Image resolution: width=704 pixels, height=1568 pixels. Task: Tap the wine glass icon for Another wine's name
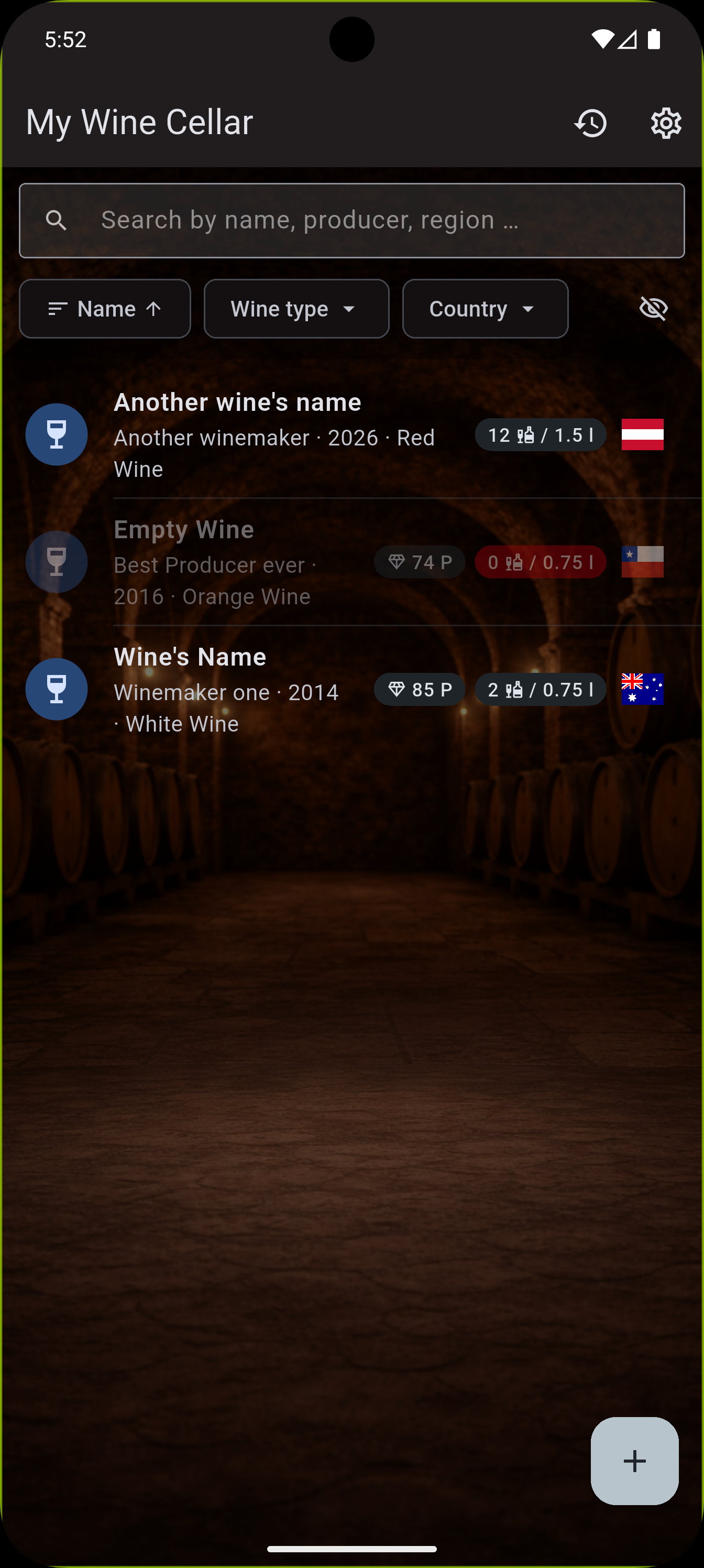[56, 434]
